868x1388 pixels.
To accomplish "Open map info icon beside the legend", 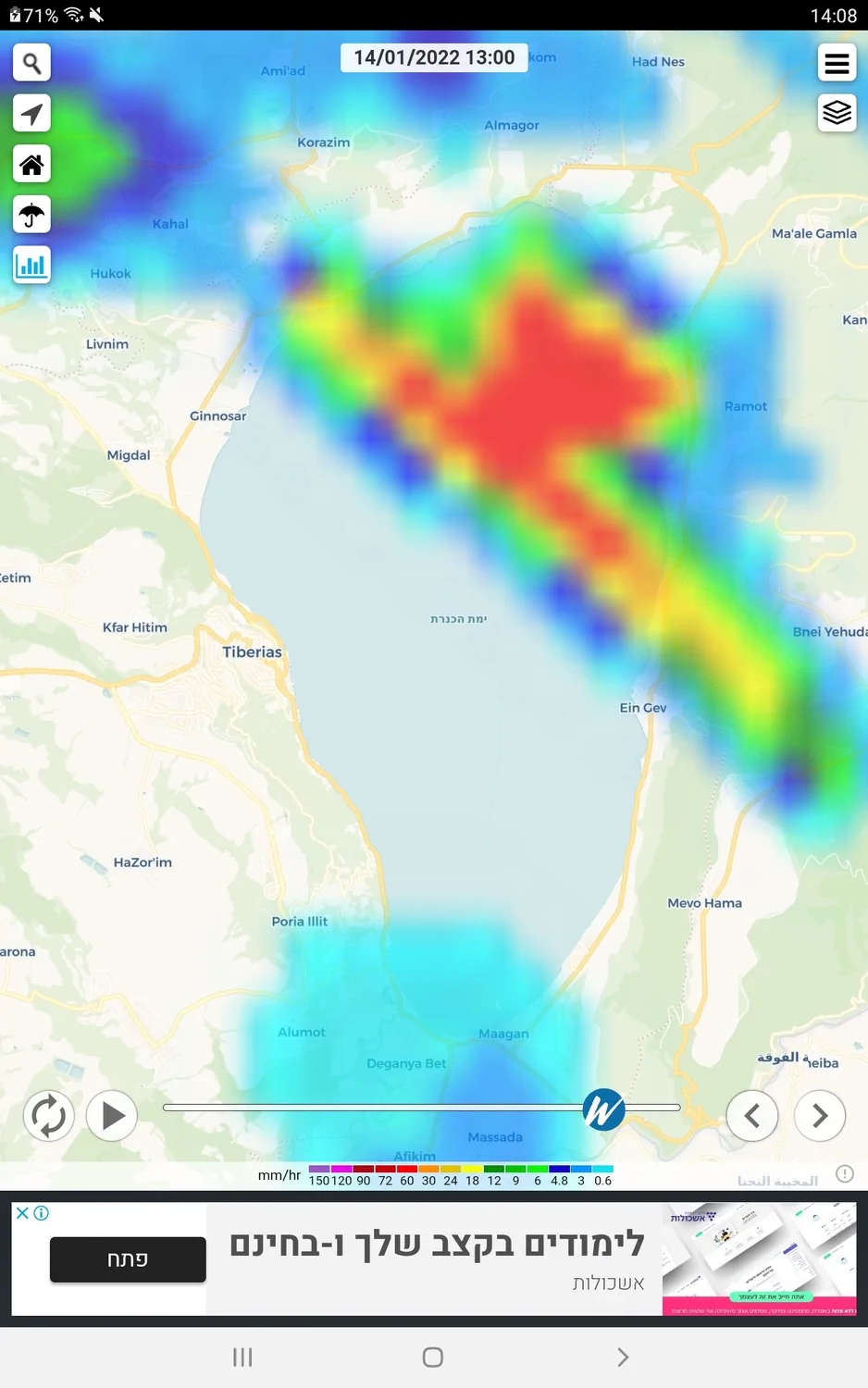I will 845,1173.
